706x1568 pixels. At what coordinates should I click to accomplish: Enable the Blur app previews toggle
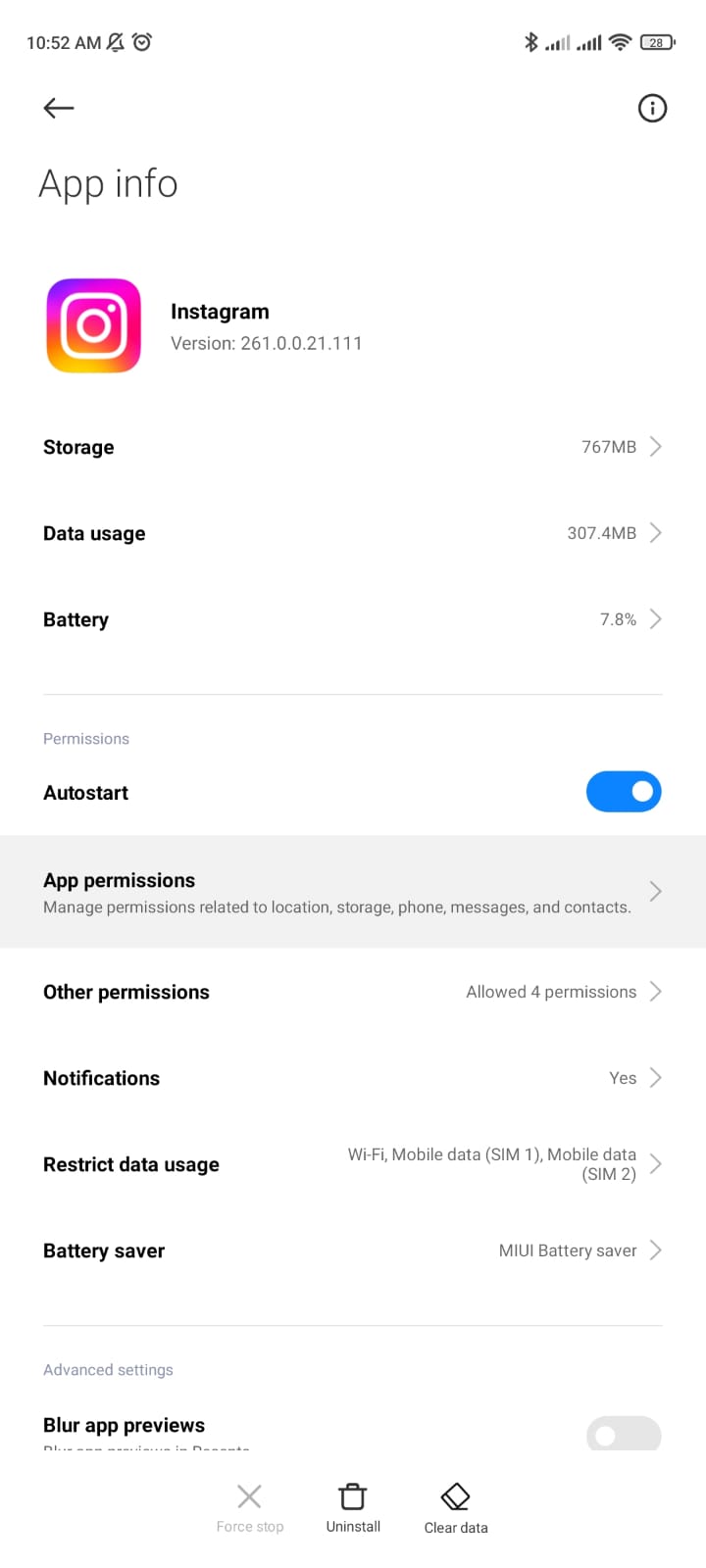(624, 1433)
